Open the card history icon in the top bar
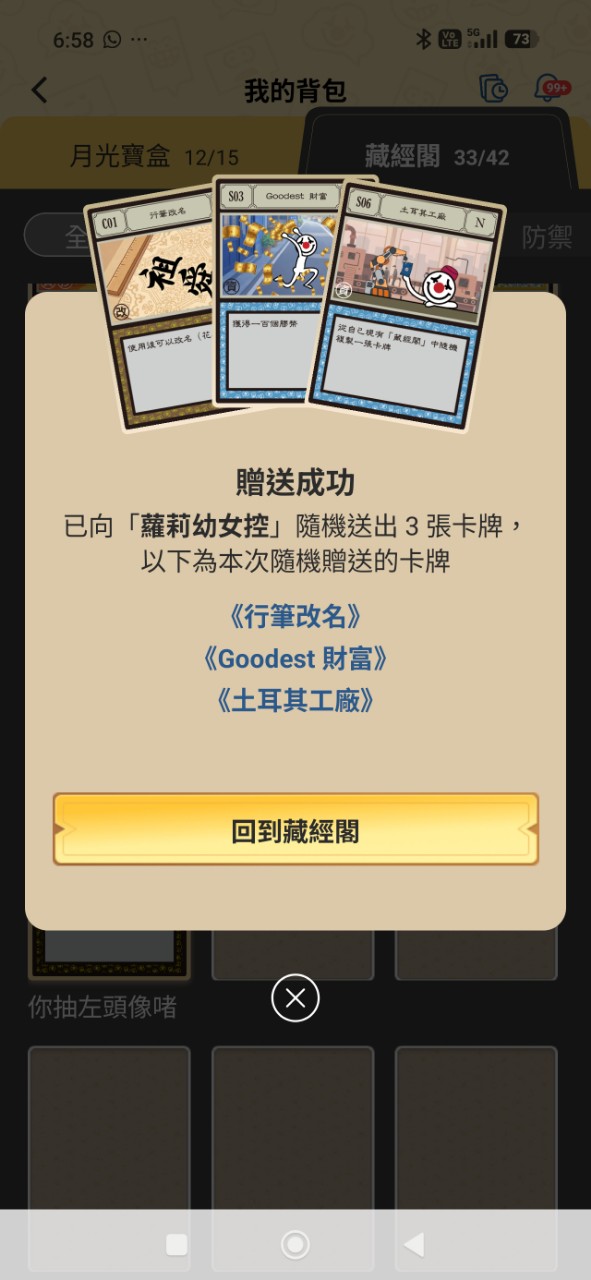Screen dimensions: 591x1280 493,89
